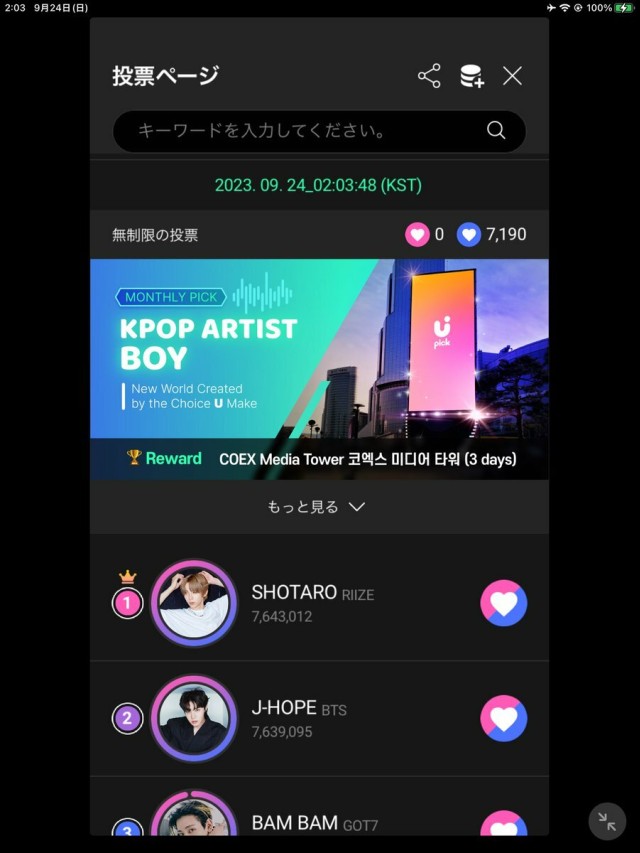The width and height of the screenshot is (640, 853).
Task: Open the coin stack plus icon
Action: [x=471, y=76]
